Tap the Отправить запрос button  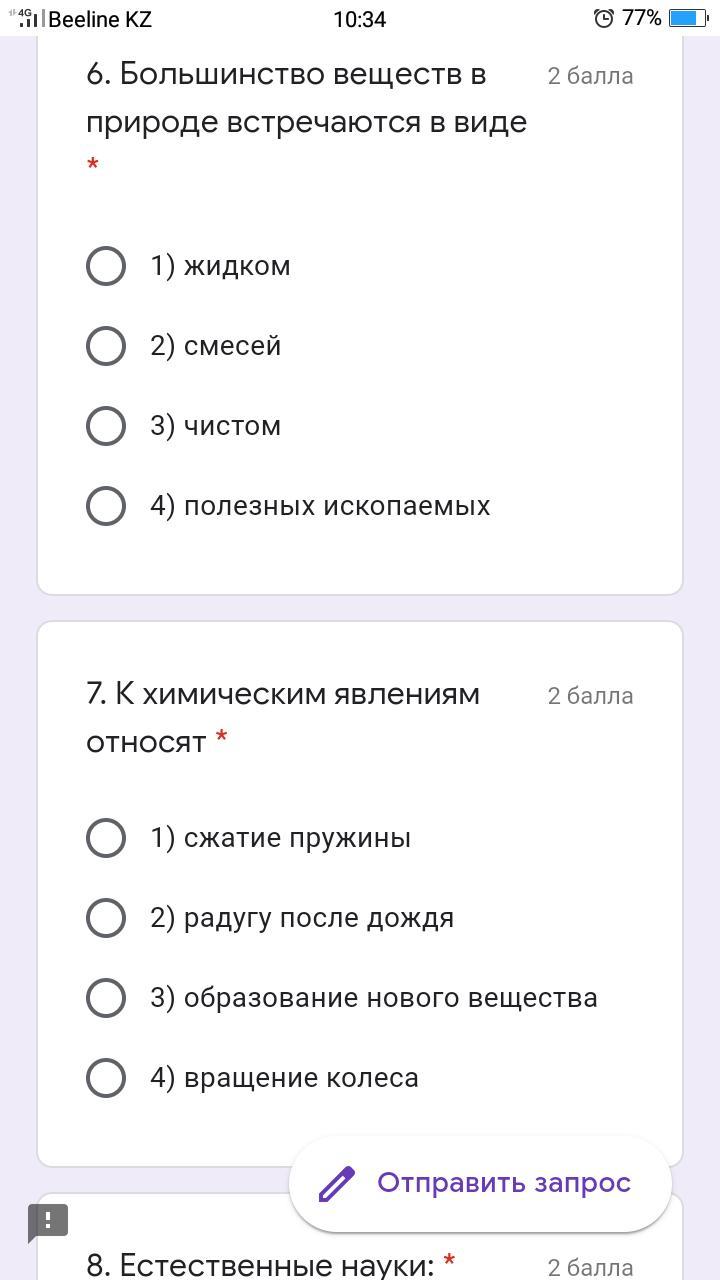point(480,1183)
